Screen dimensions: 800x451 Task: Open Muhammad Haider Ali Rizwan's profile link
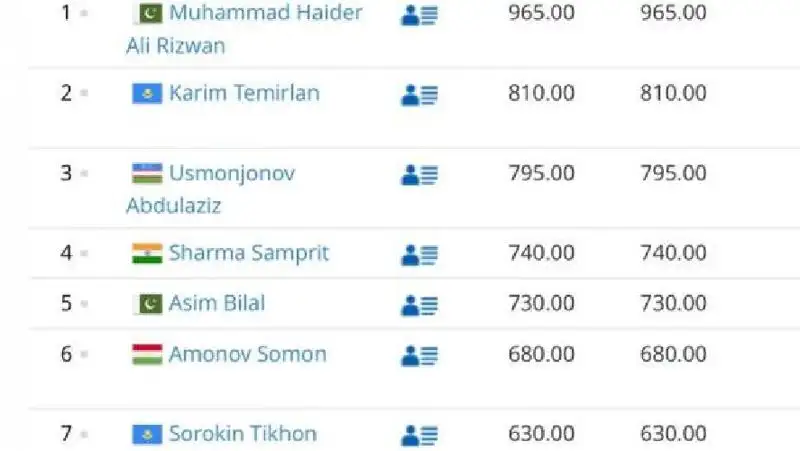click(x=265, y=14)
